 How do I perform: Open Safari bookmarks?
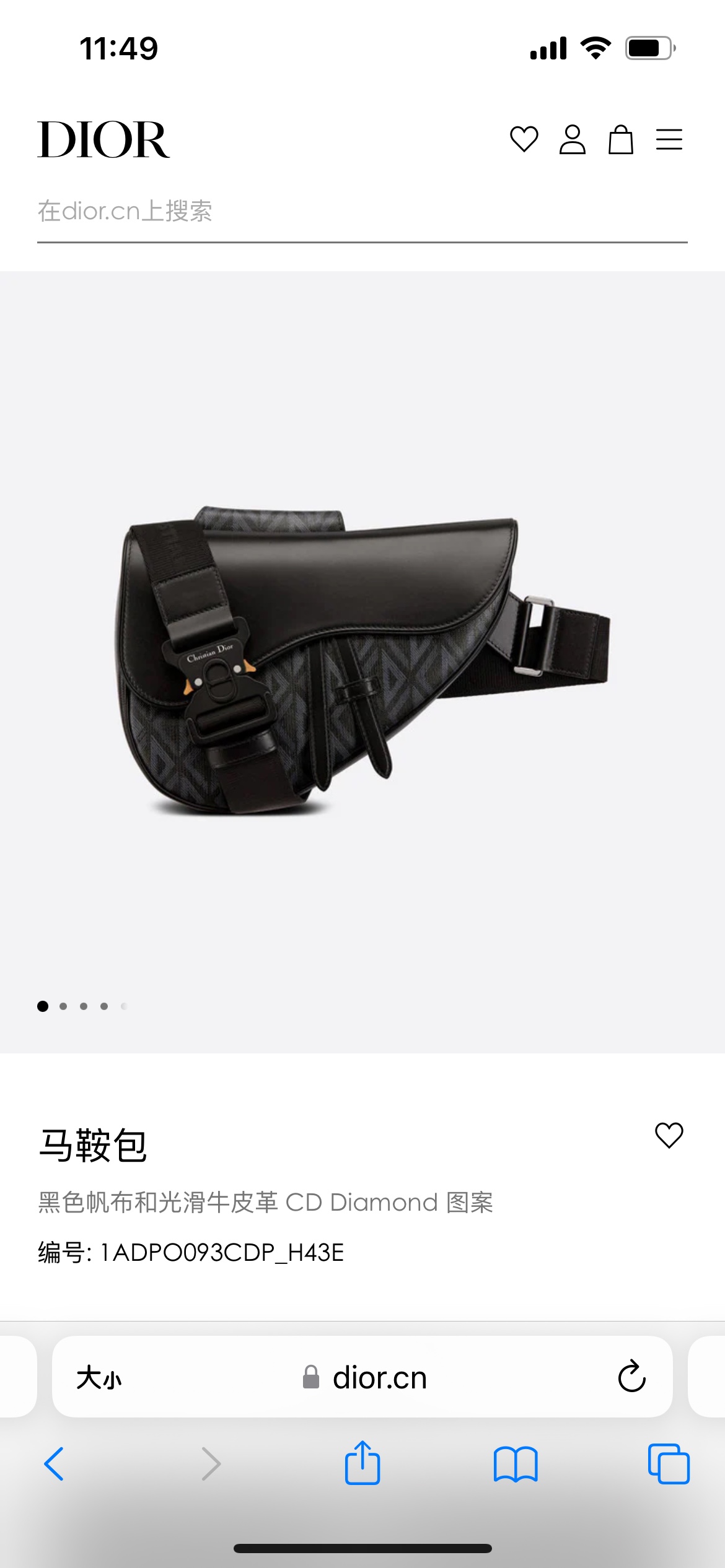coord(516,1464)
